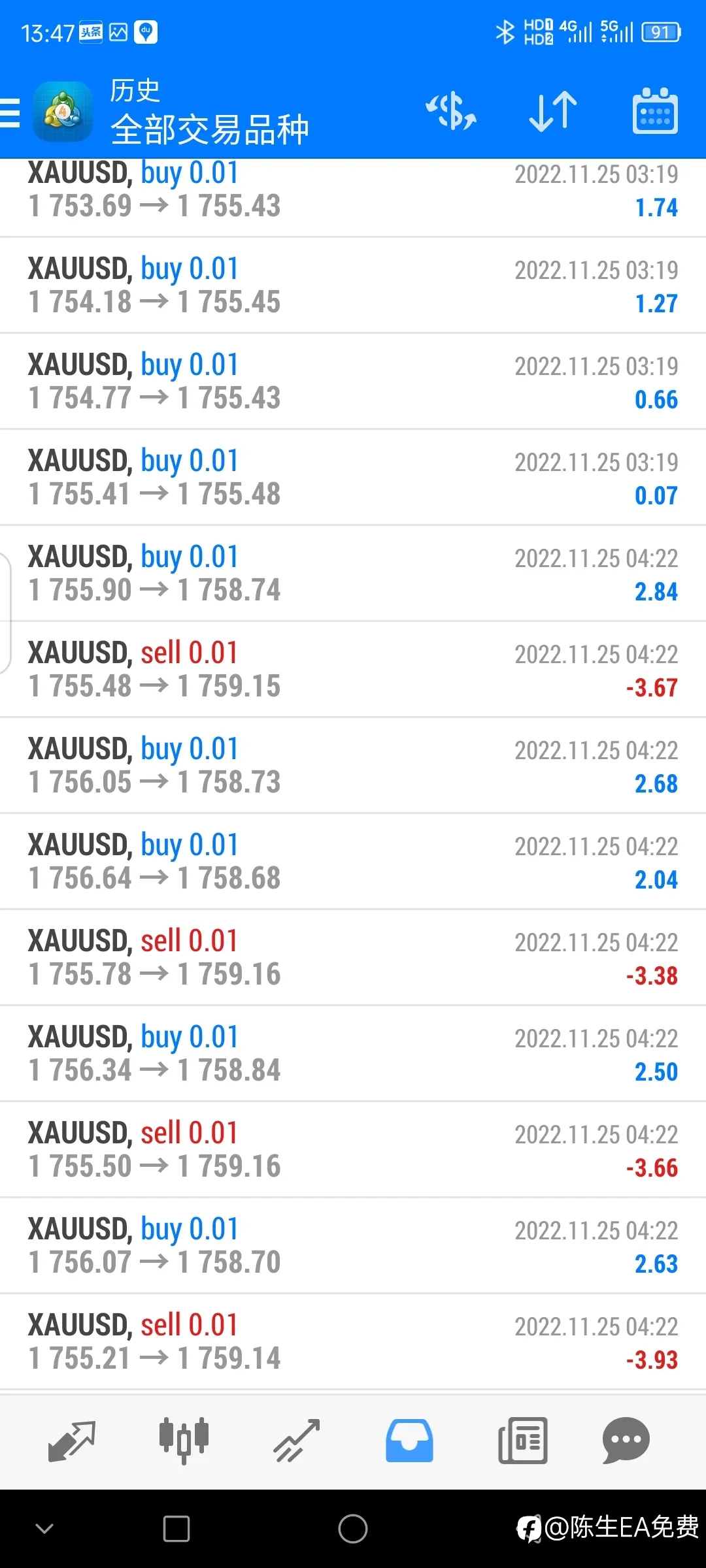
Task: Open the calendar date range picker
Action: 655,111
